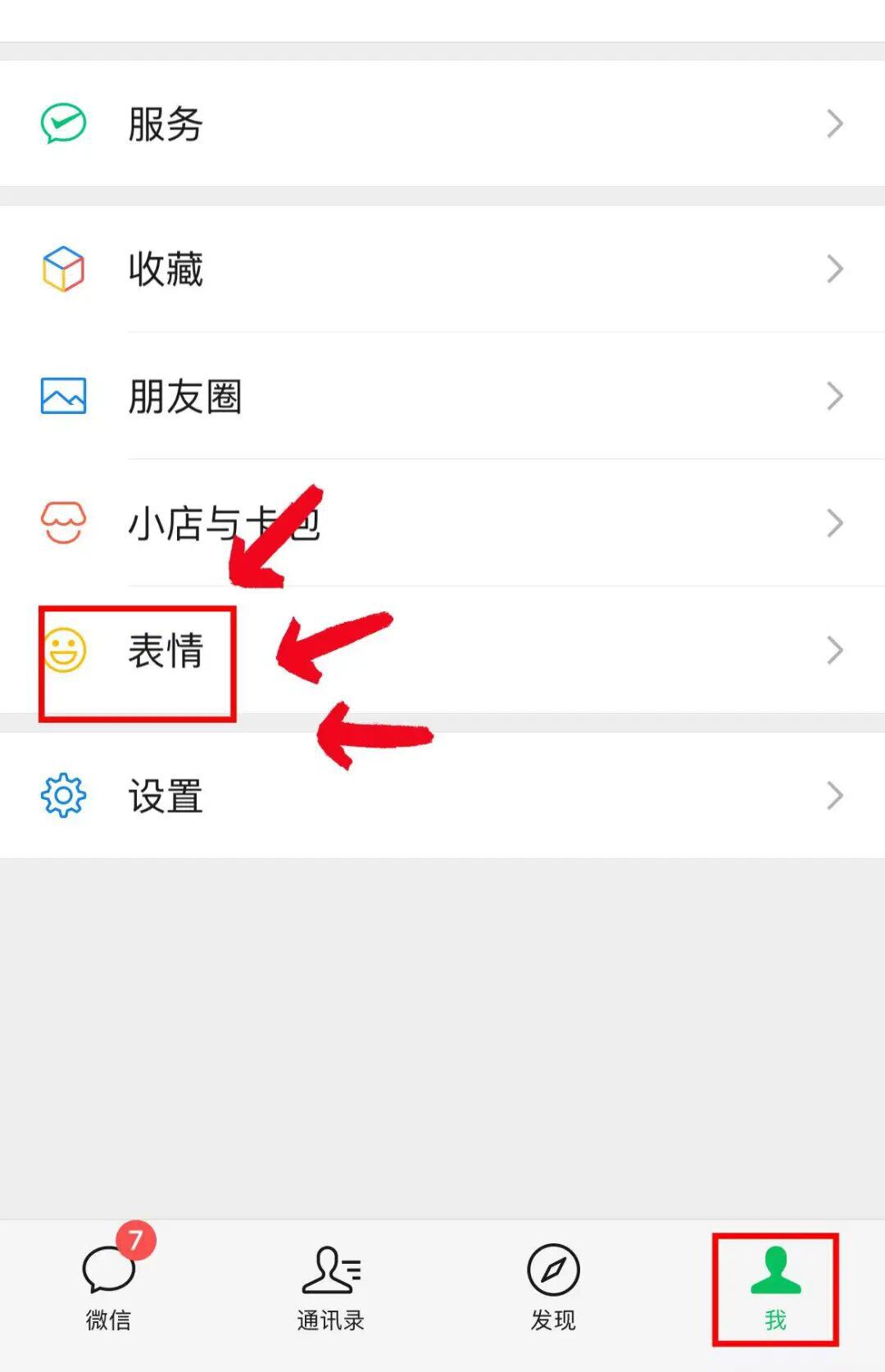Image resolution: width=885 pixels, height=1372 pixels.
Task: Open 设置 (Settings)
Action: [442, 795]
